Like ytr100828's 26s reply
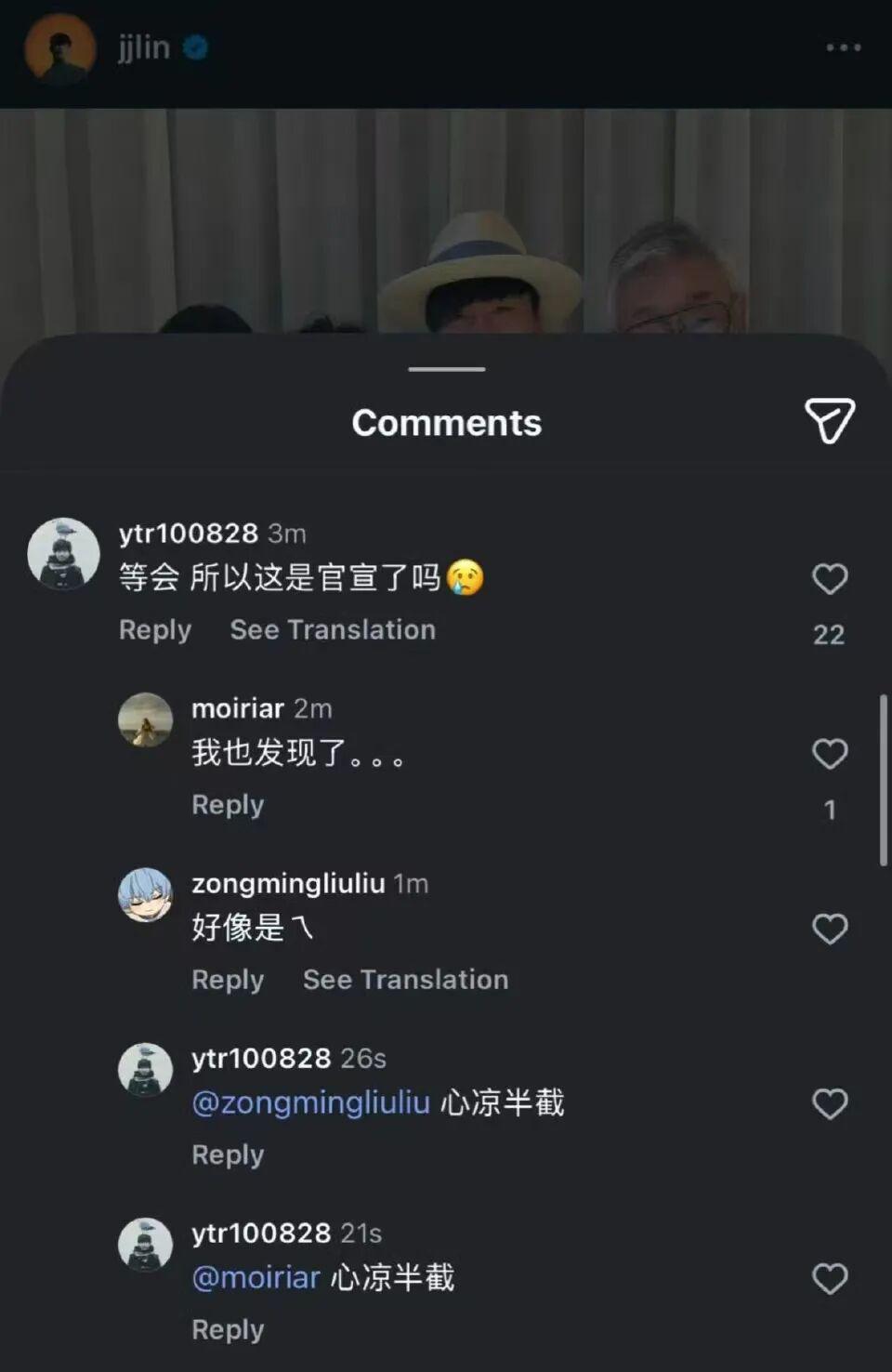Screen dimensions: 892x1372 [829, 1104]
